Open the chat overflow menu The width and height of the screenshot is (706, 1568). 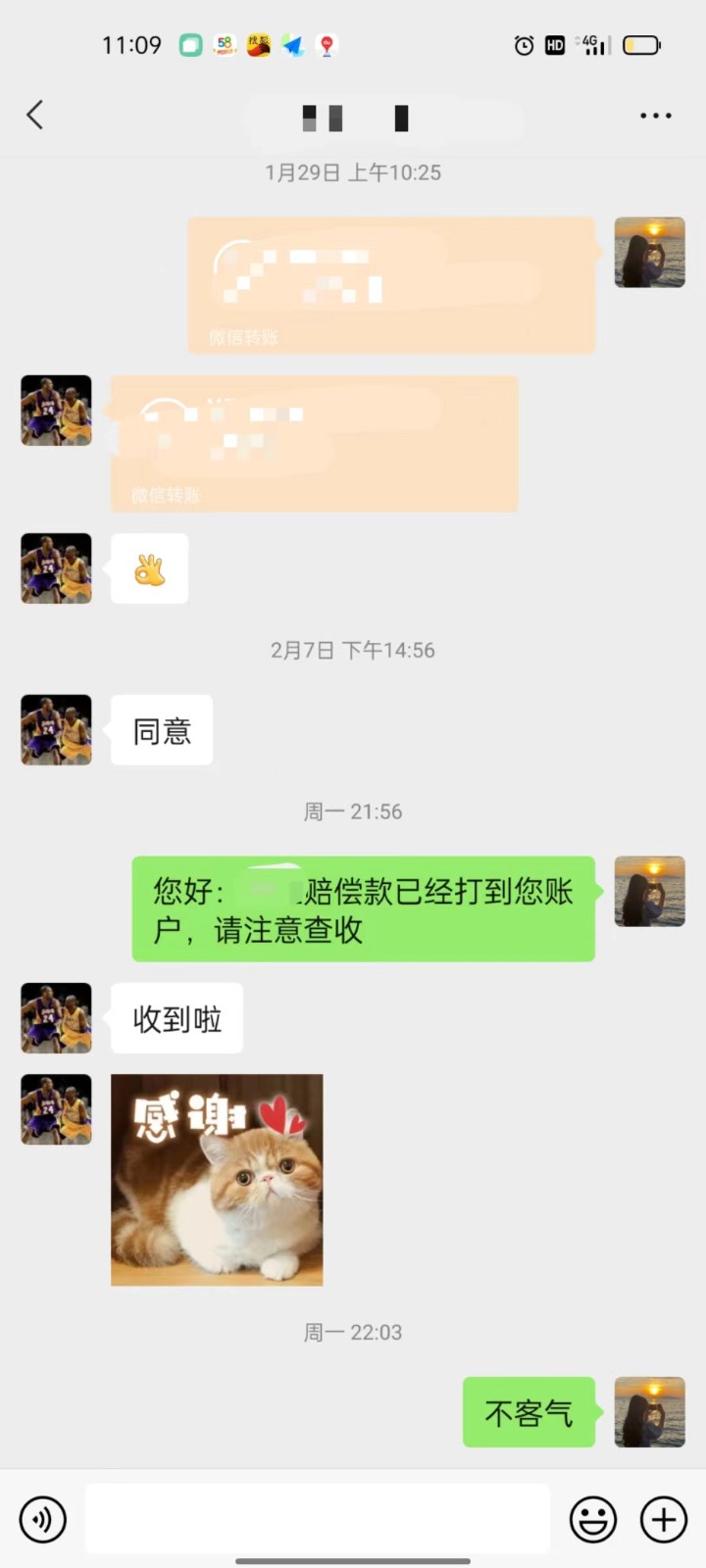click(655, 116)
